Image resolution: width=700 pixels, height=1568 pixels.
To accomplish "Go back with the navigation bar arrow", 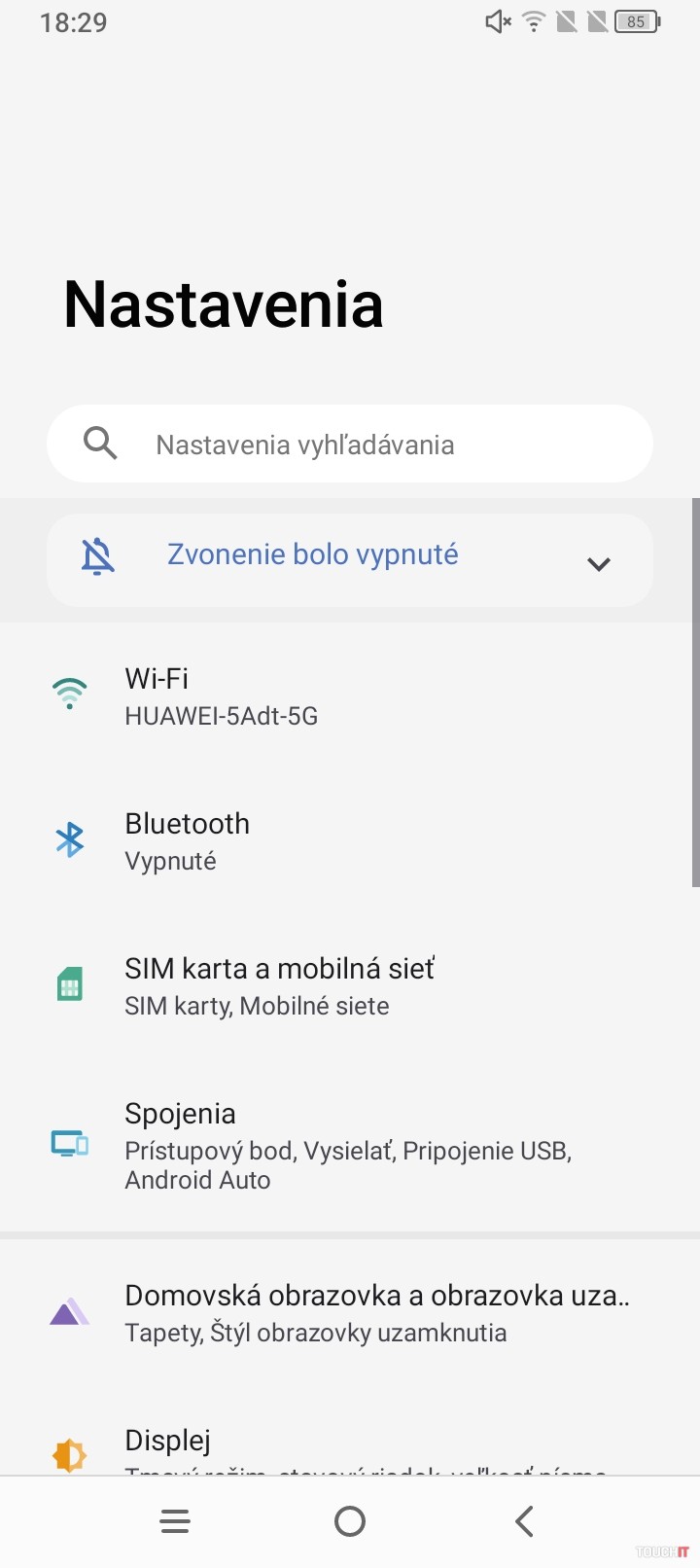I will [524, 1521].
